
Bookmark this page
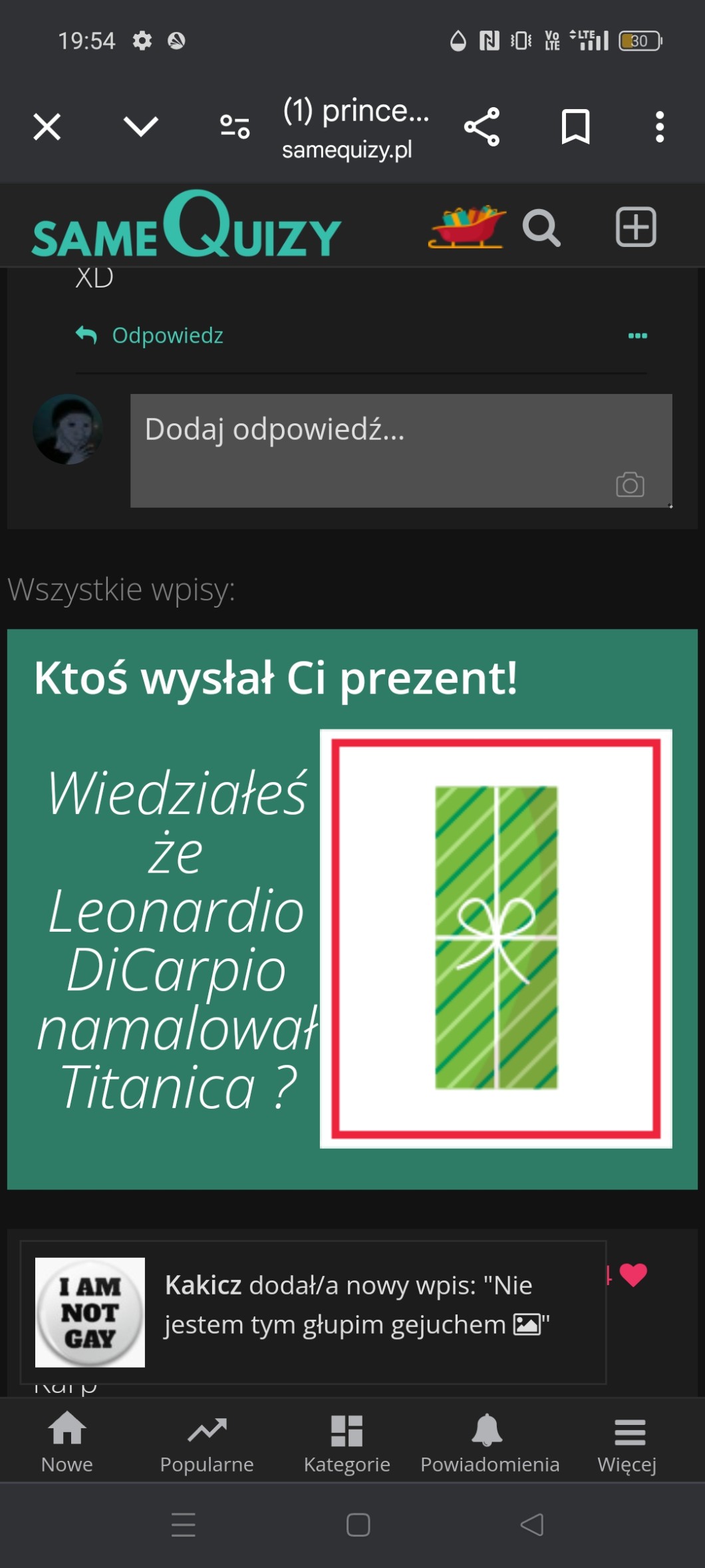(575, 126)
